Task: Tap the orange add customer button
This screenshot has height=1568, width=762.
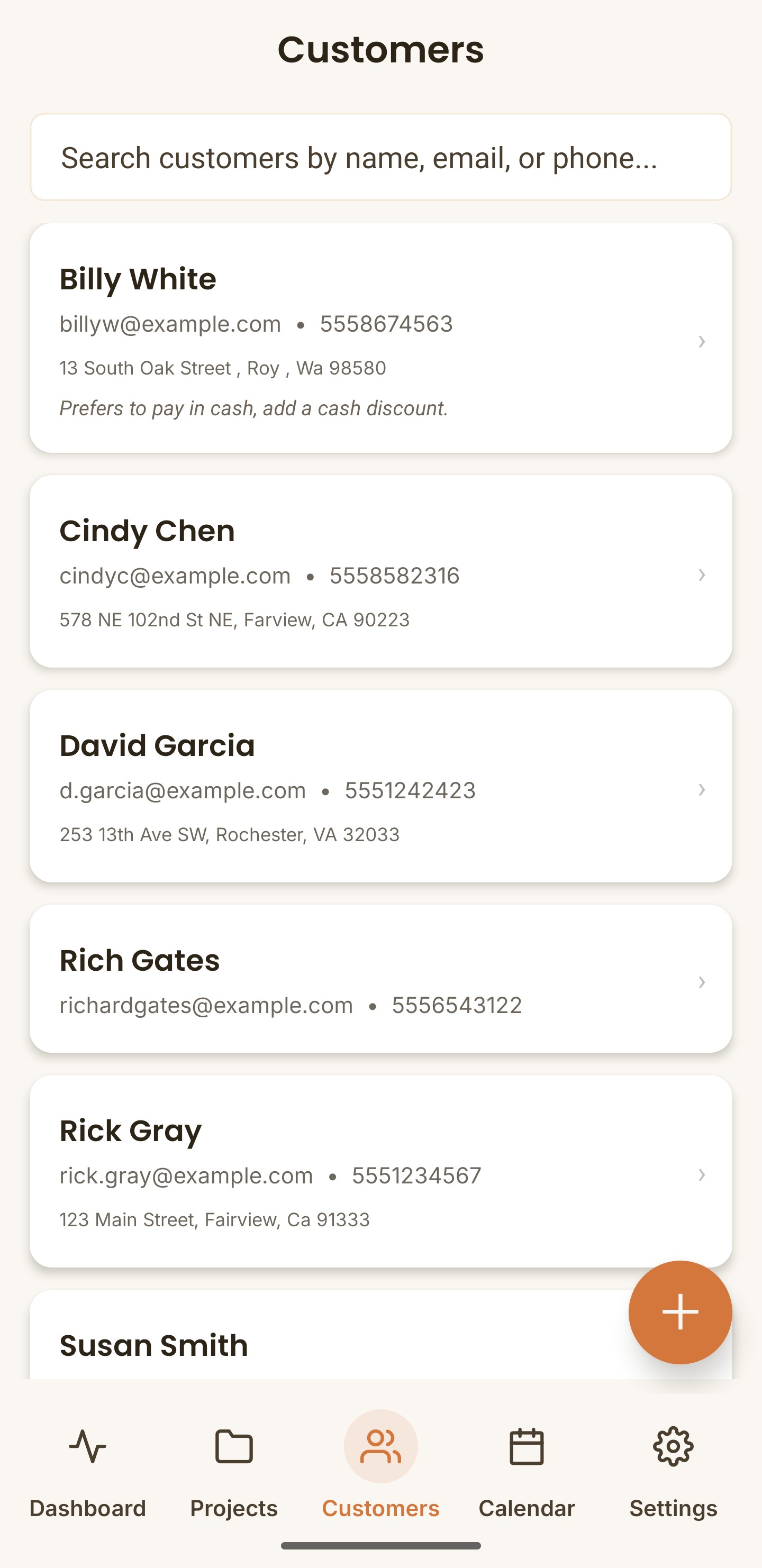Action: click(x=681, y=1312)
